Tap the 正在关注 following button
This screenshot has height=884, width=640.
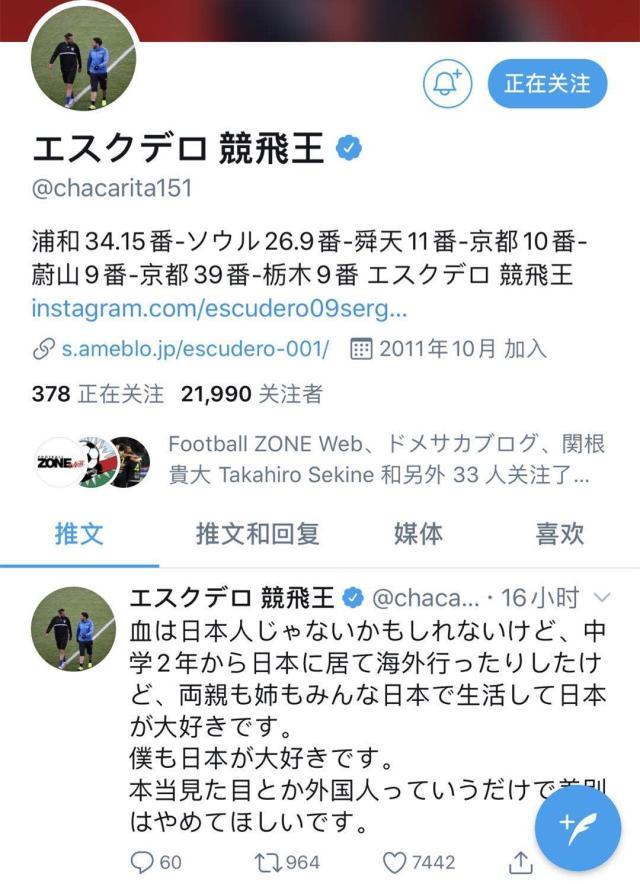(x=546, y=84)
